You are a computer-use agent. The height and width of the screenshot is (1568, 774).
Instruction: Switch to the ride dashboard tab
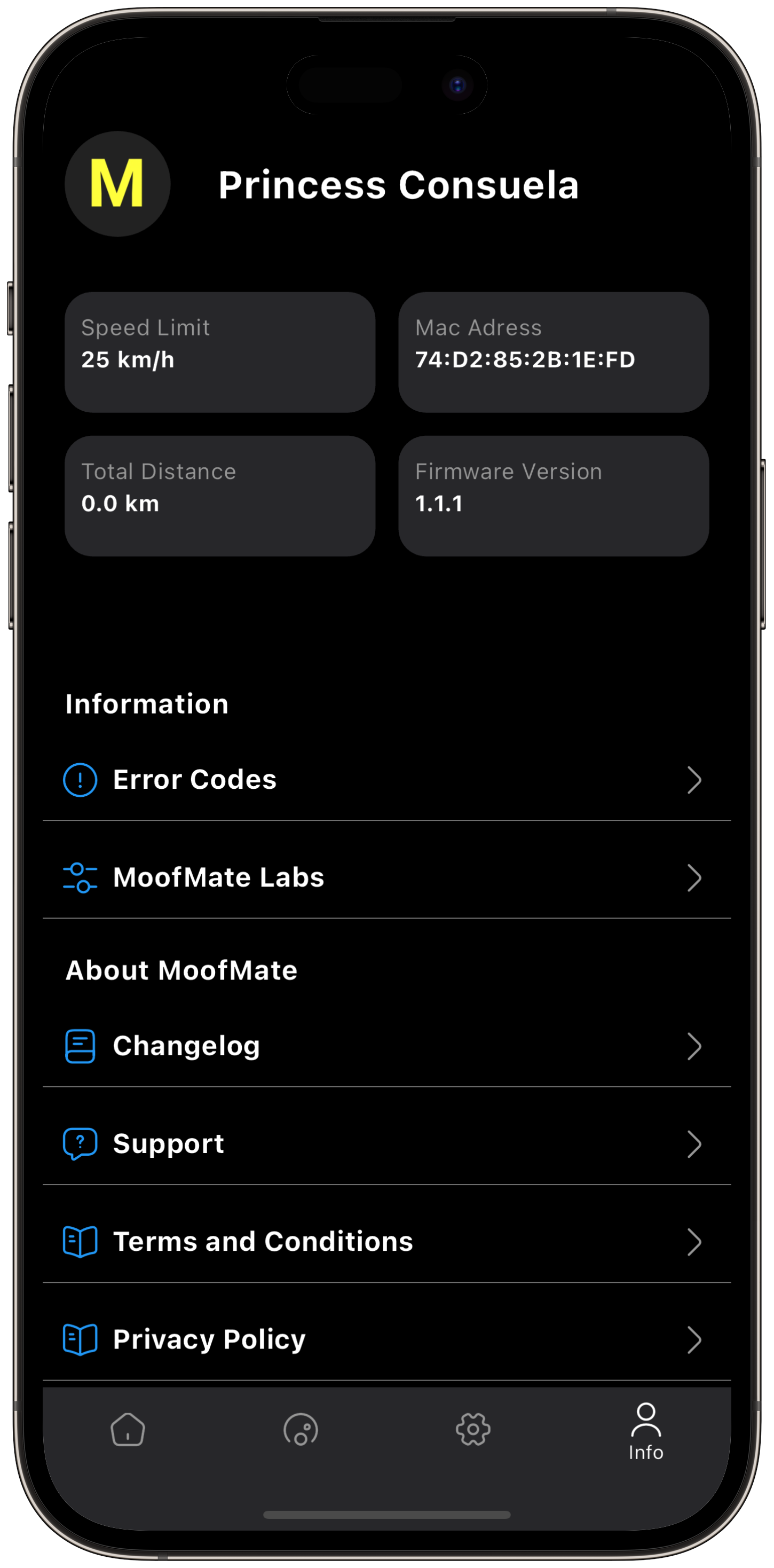(x=301, y=1430)
